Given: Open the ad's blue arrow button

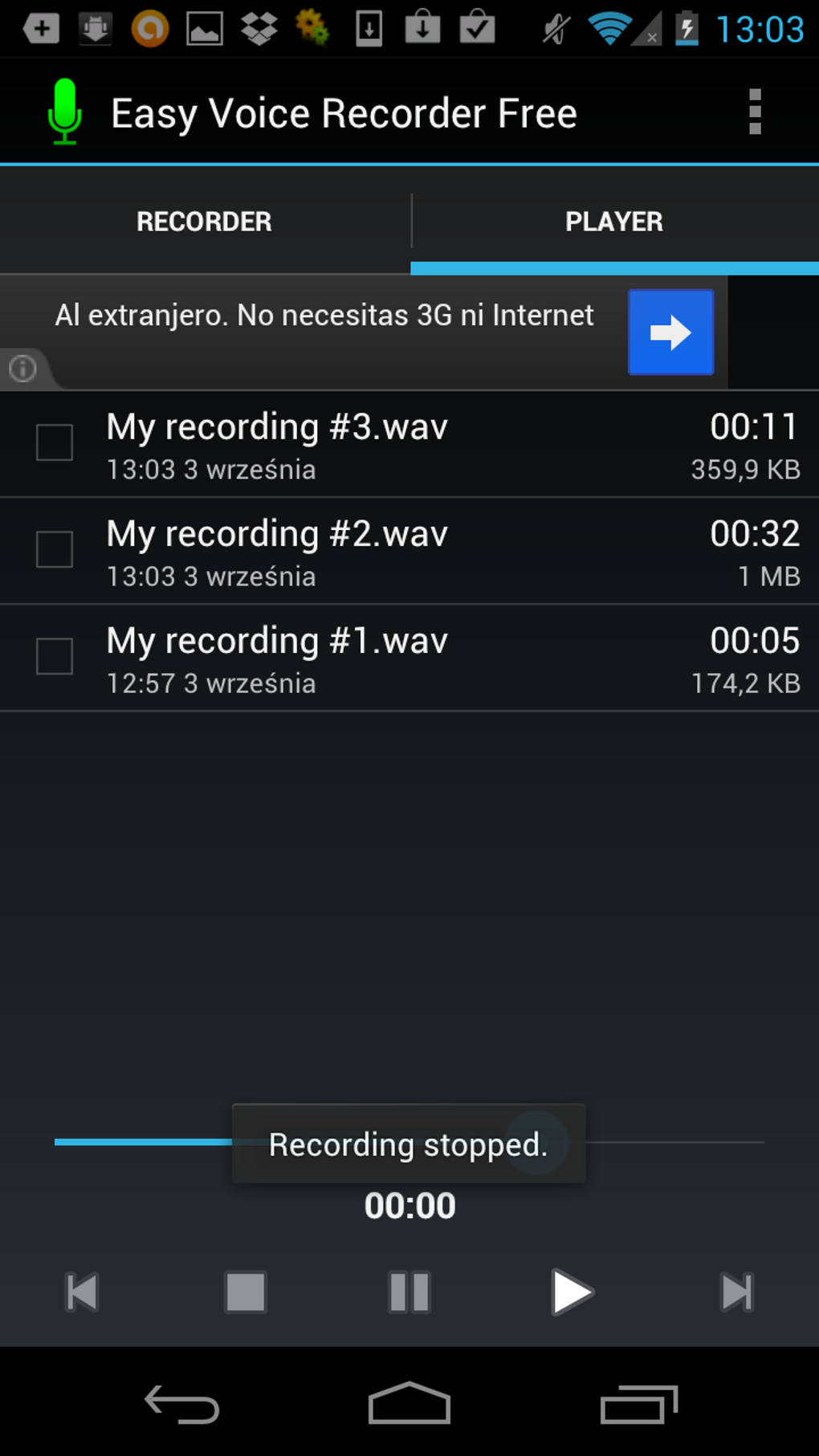Looking at the screenshot, I should pyautogui.click(x=670, y=332).
